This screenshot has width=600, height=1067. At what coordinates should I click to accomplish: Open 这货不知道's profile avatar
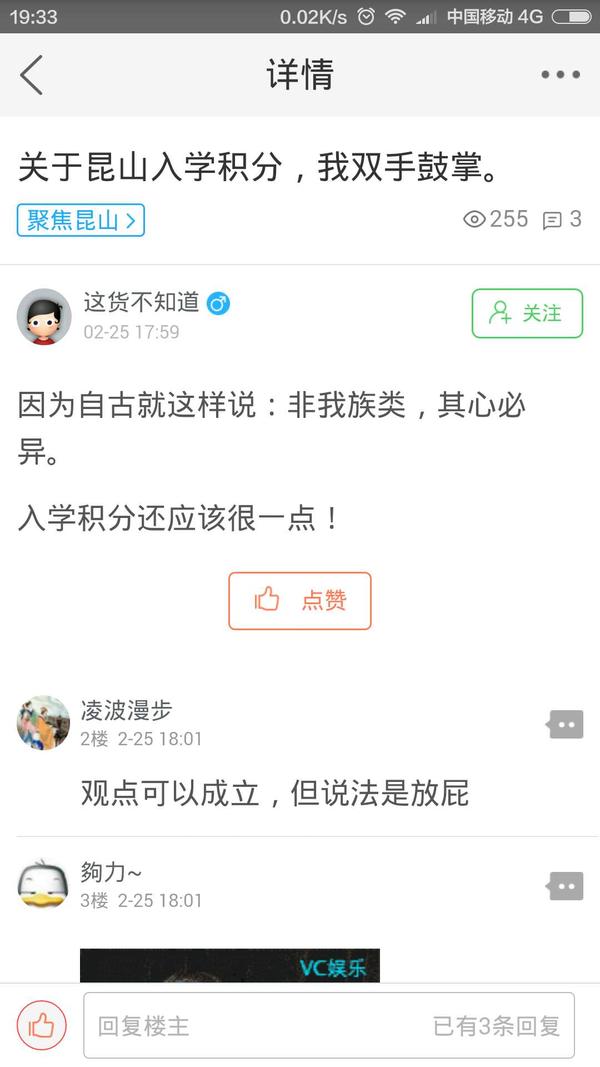click(44, 317)
